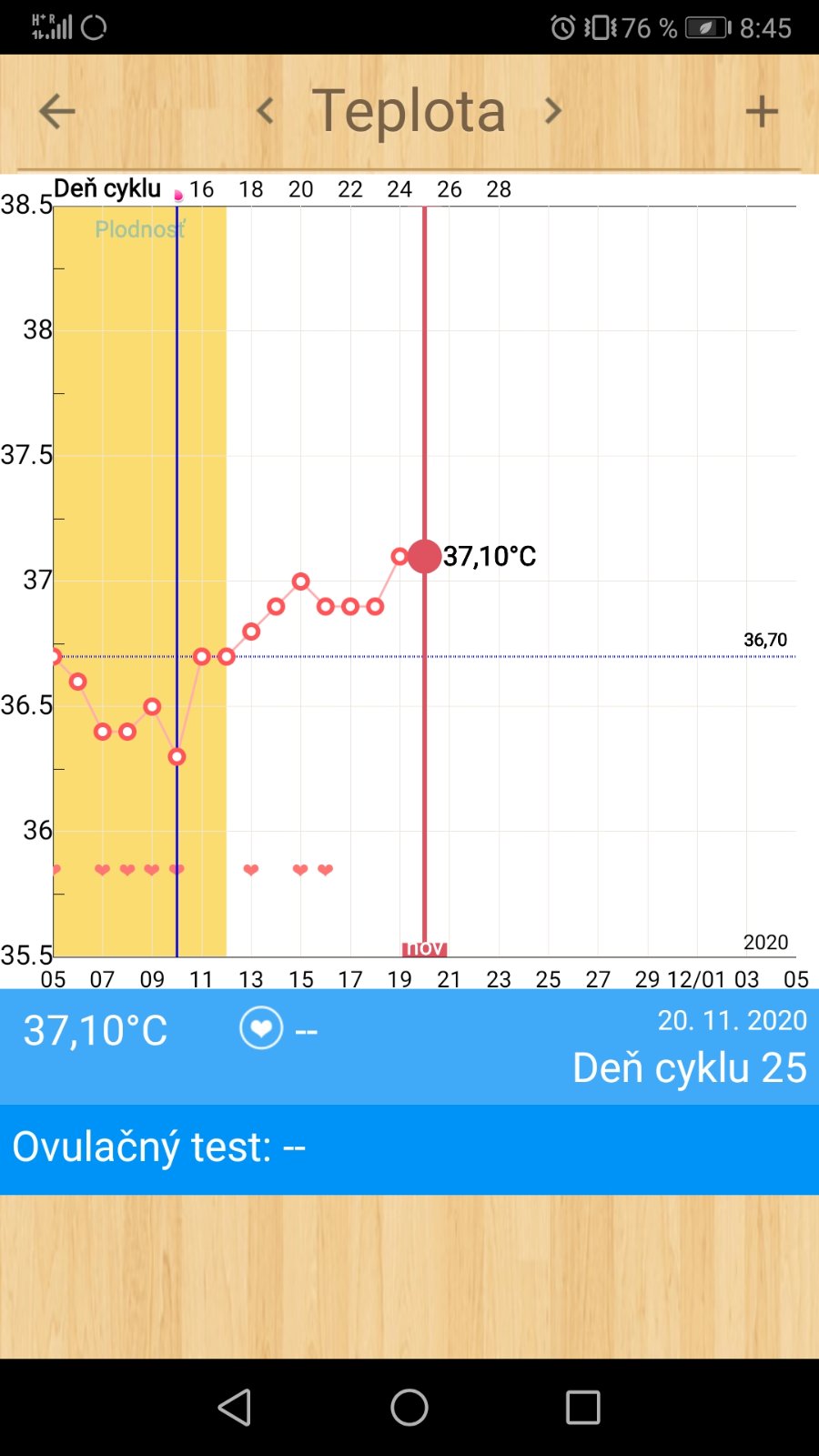Add a new temperature entry with plus
This screenshot has width=819, height=1456.
762,112
